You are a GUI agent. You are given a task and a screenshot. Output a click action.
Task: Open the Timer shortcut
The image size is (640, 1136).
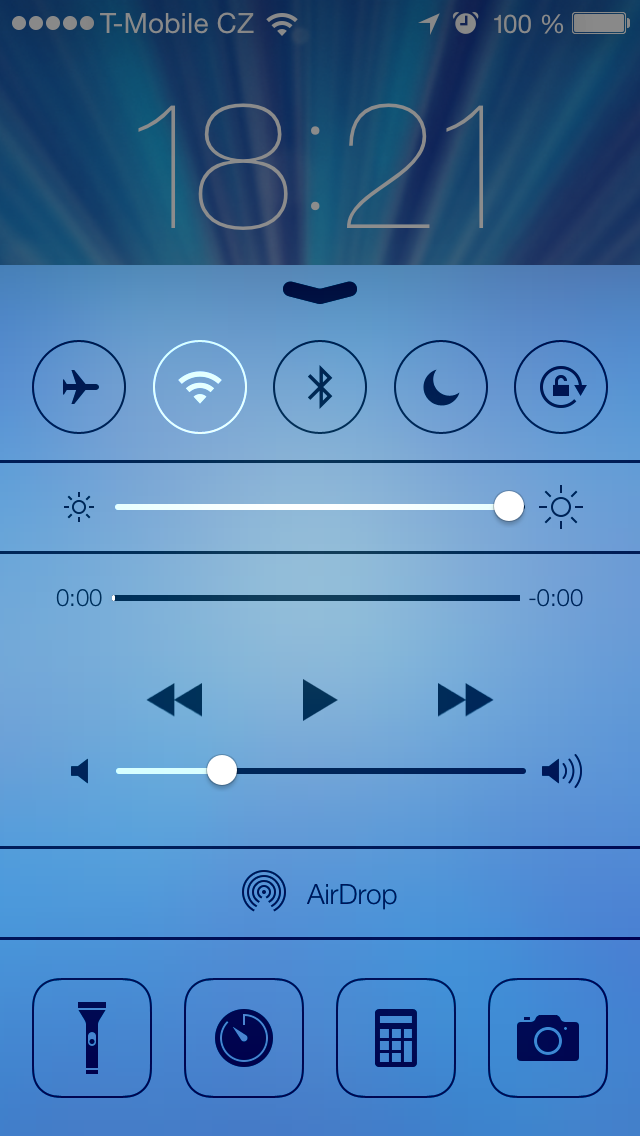(x=244, y=1037)
